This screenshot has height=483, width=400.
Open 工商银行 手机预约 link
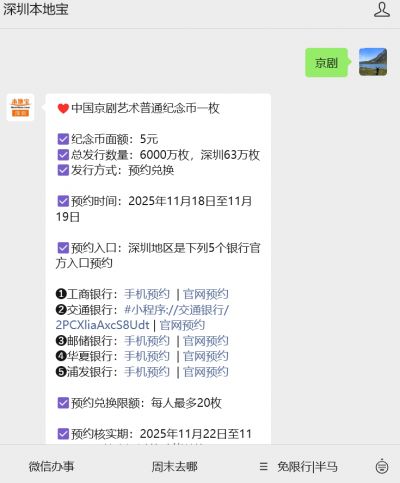[x=147, y=294]
